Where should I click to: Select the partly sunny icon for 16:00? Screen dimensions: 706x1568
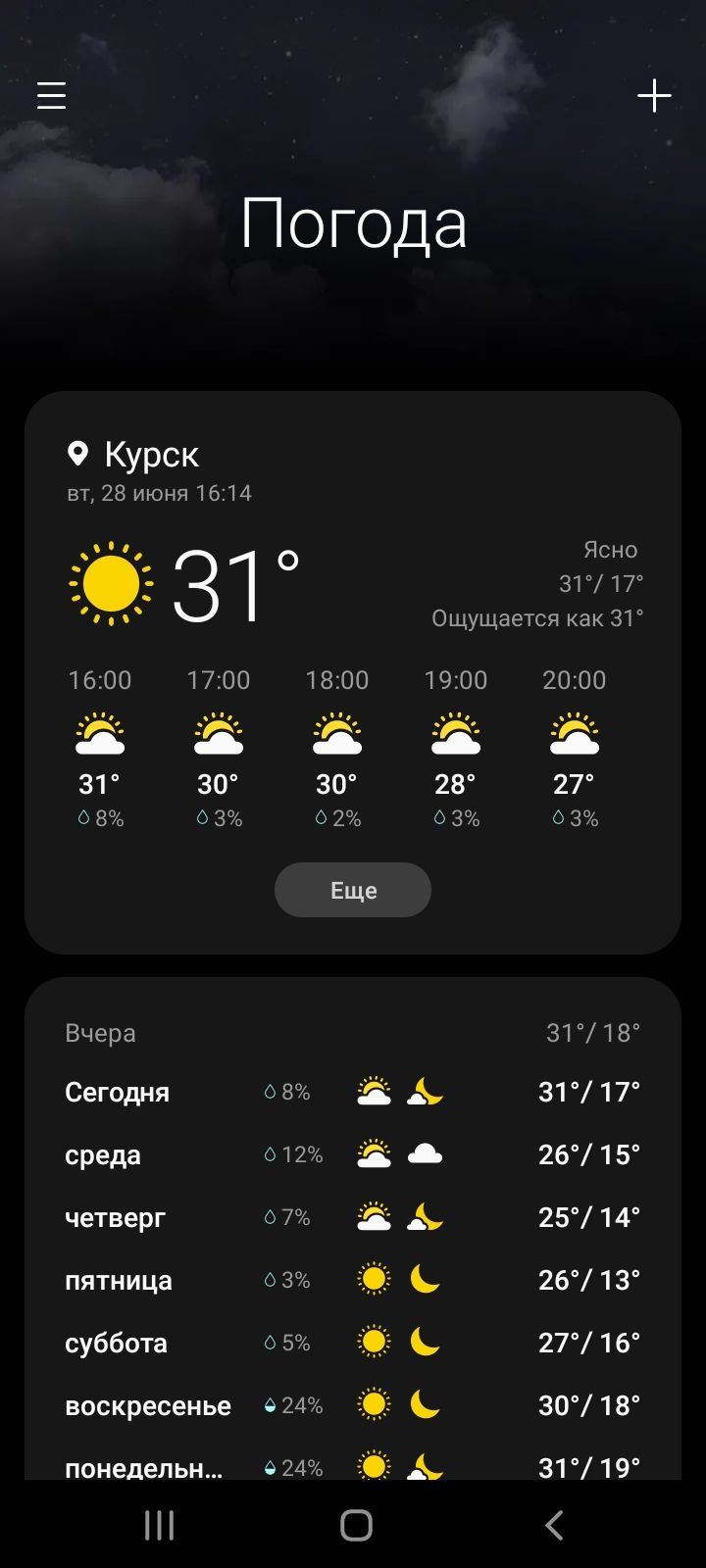(99, 733)
